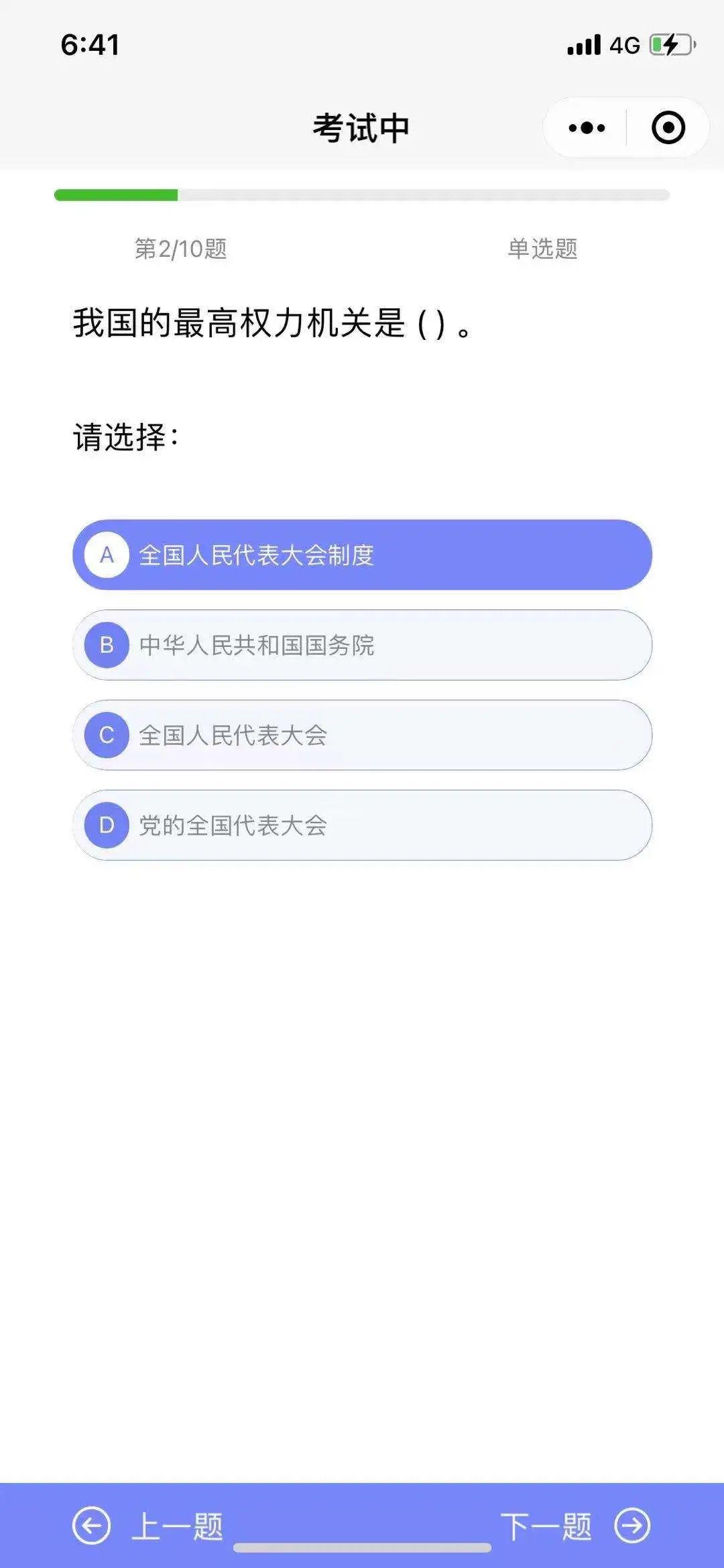
Task: Select option D 党的全国代表大会
Action: (362, 826)
